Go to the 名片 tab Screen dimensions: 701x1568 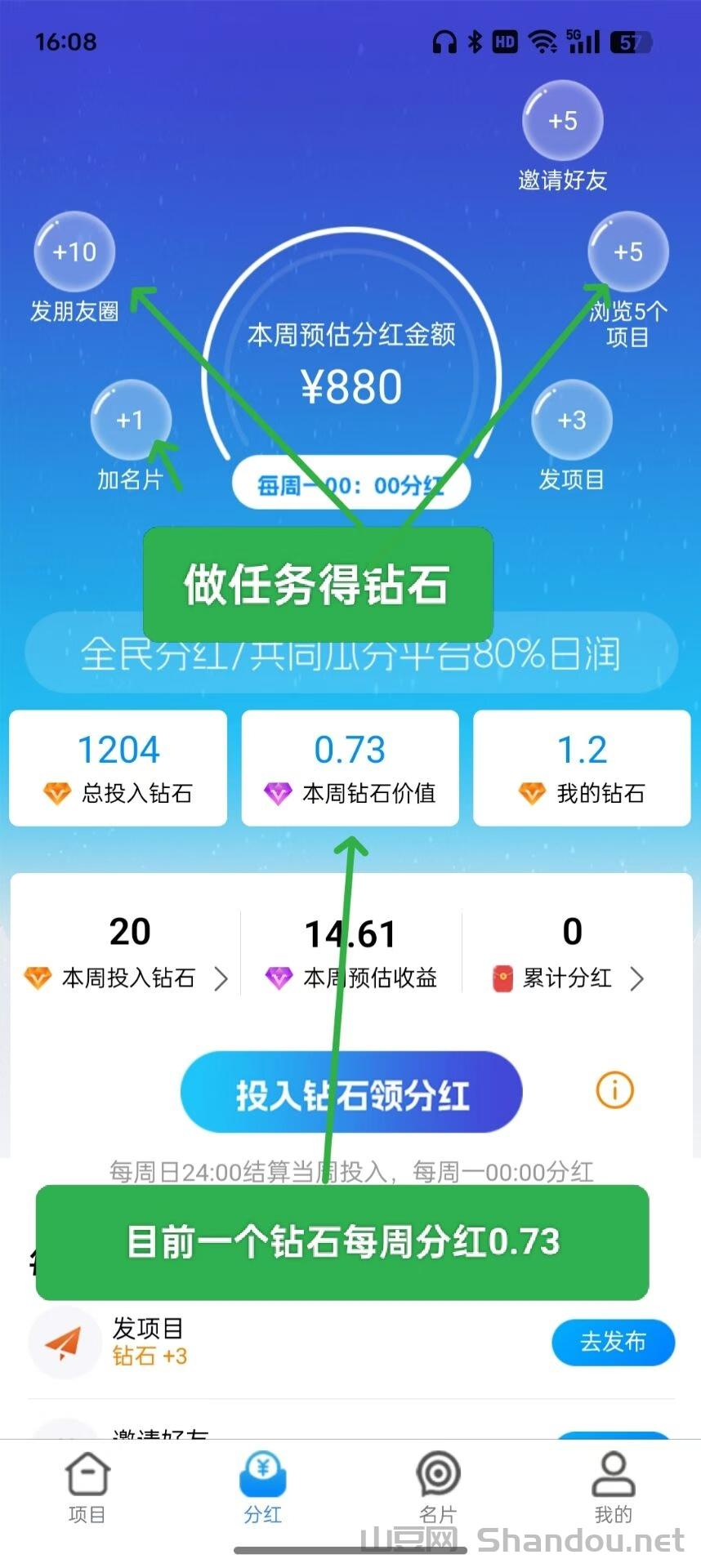(x=438, y=1488)
